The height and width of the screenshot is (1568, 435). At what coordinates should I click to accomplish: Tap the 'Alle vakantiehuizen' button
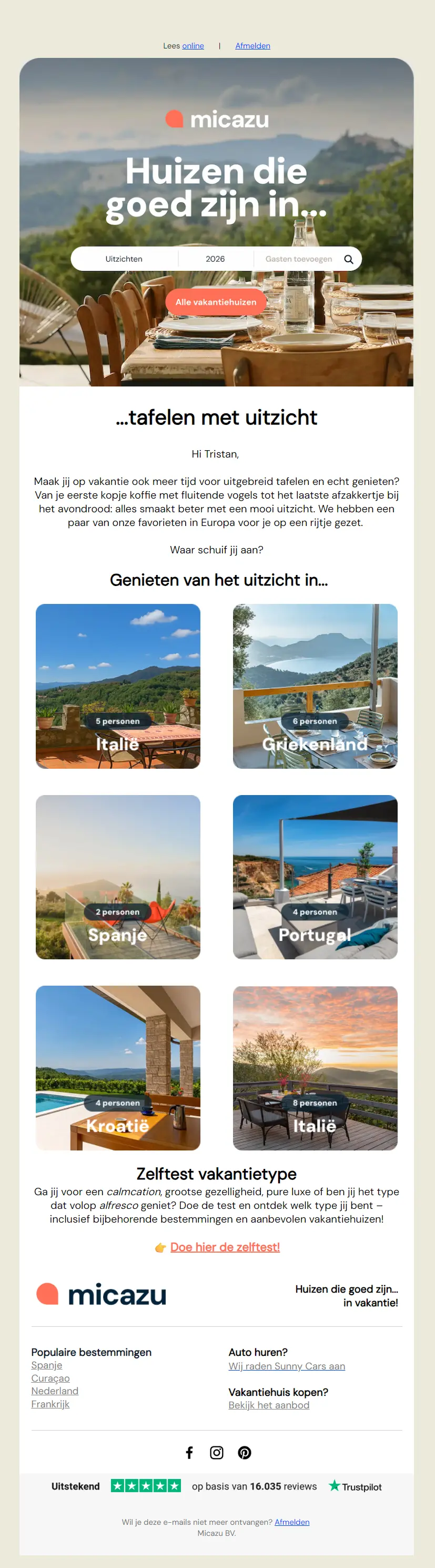pos(216,302)
